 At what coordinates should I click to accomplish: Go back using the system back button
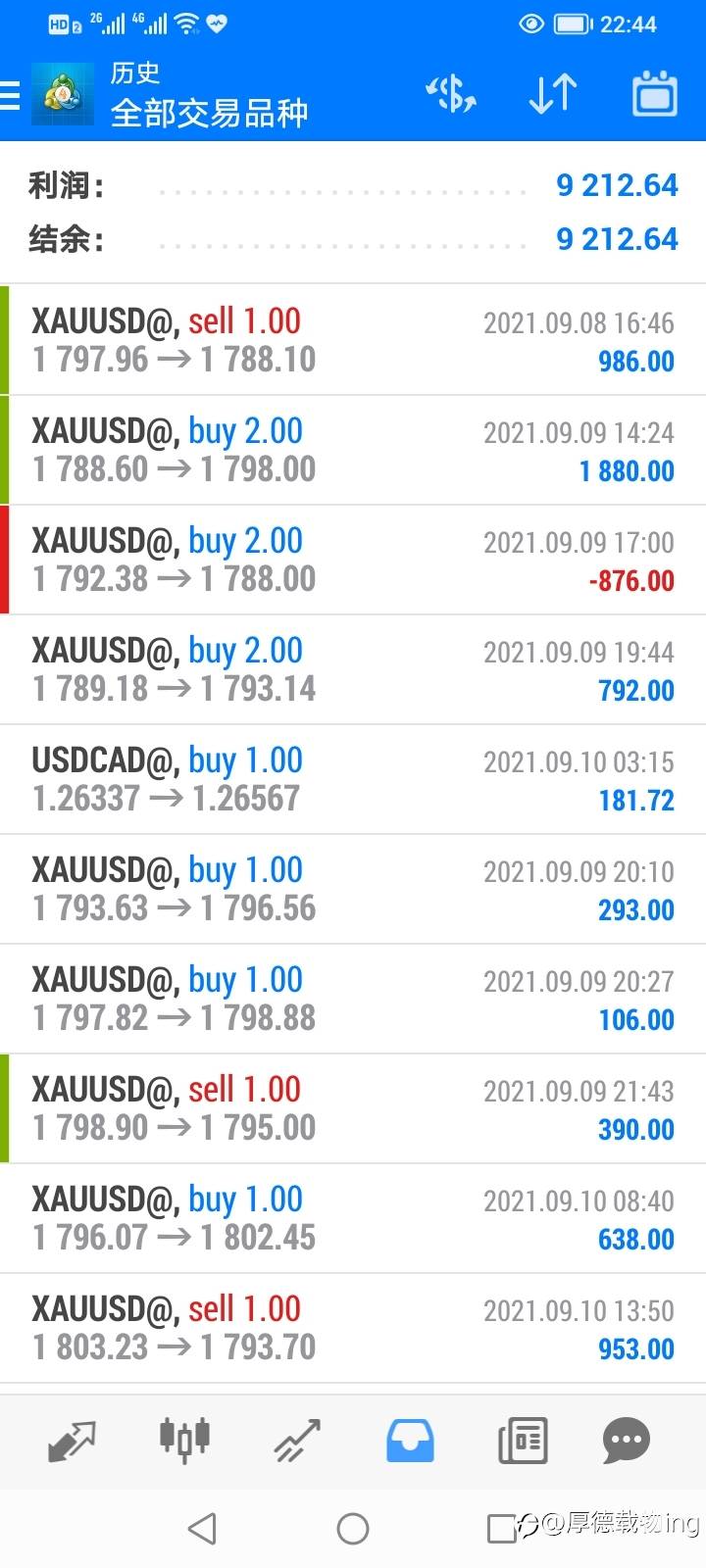202,1528
